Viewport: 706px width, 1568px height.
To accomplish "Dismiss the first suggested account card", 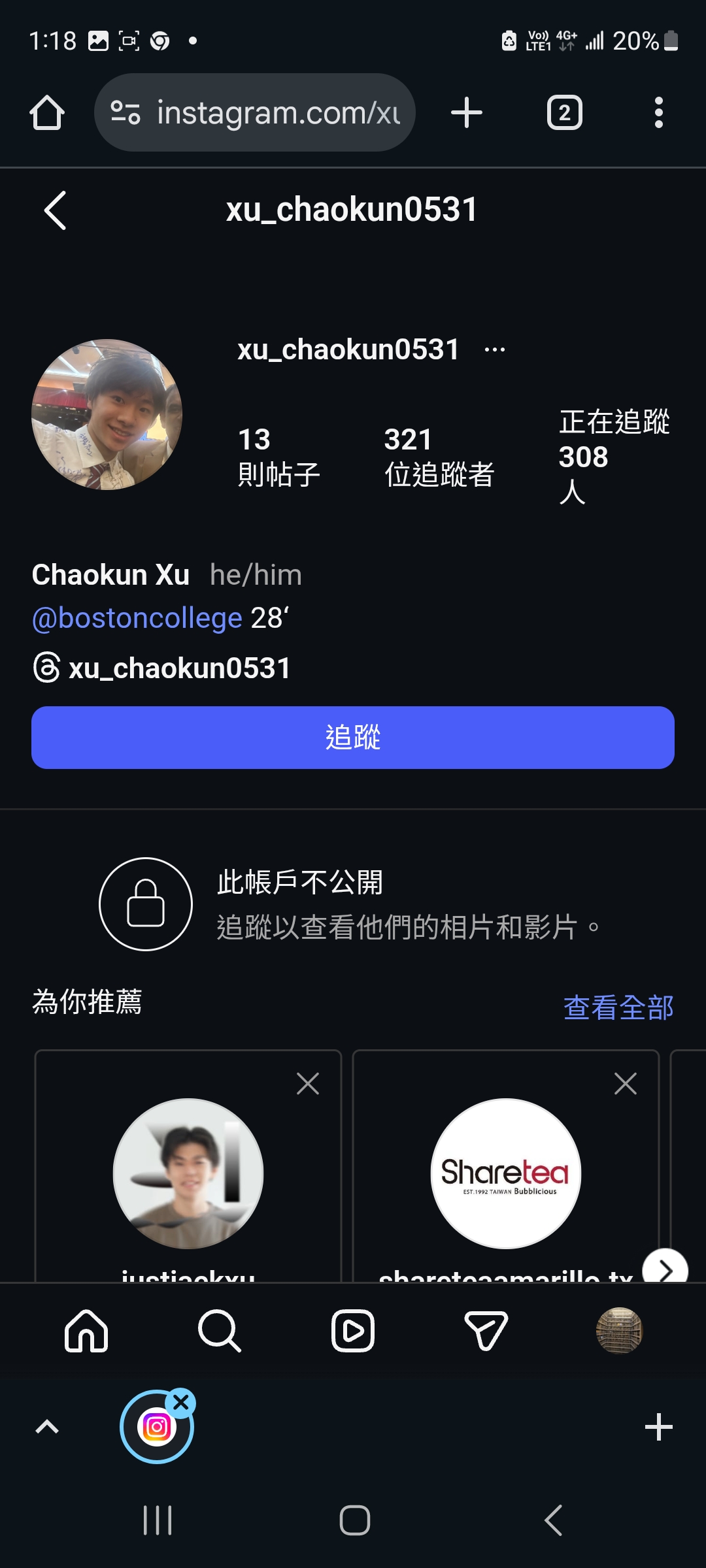I will tap(307, 1084).
